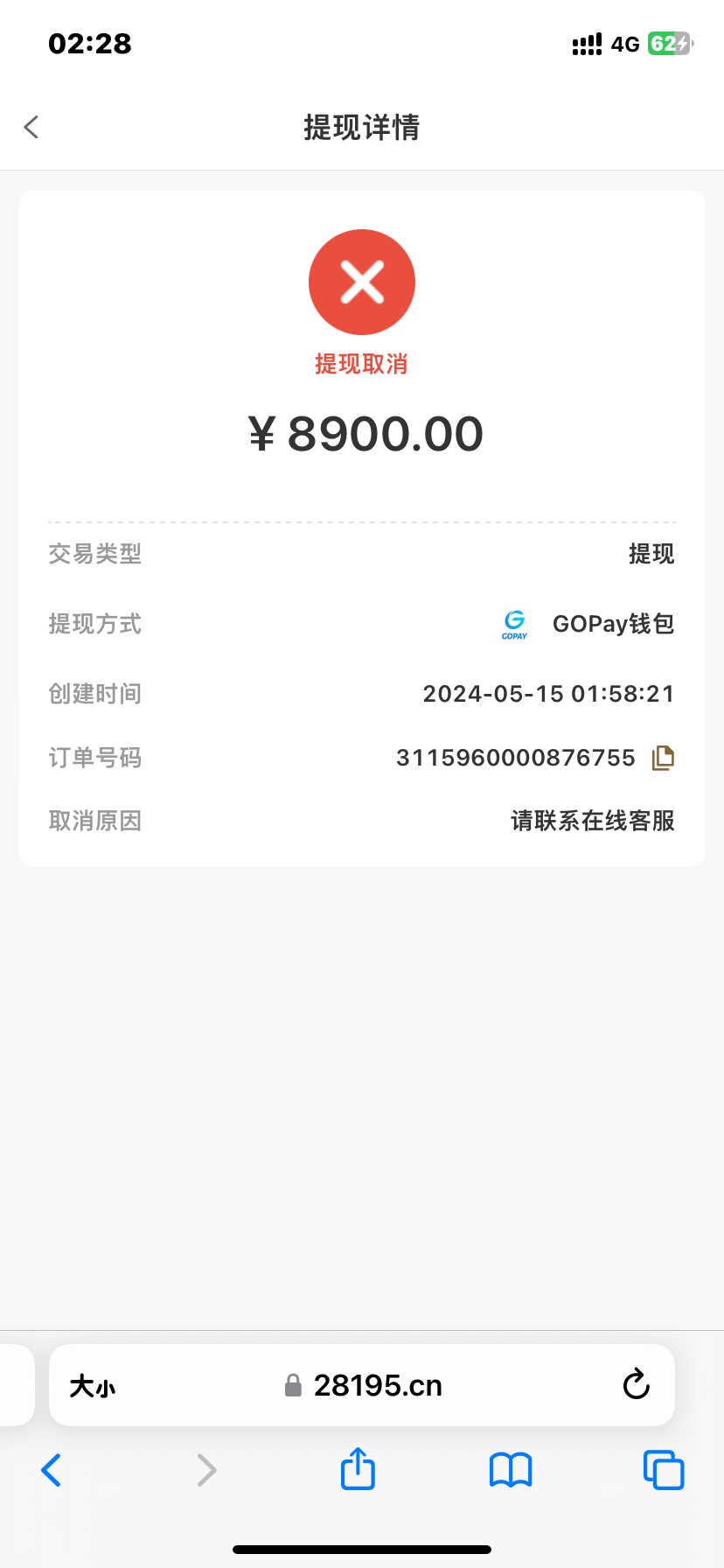Tap the creation time 2024-05-15 01:58:21
This screenshot has height=1568, width=724.
547,693
